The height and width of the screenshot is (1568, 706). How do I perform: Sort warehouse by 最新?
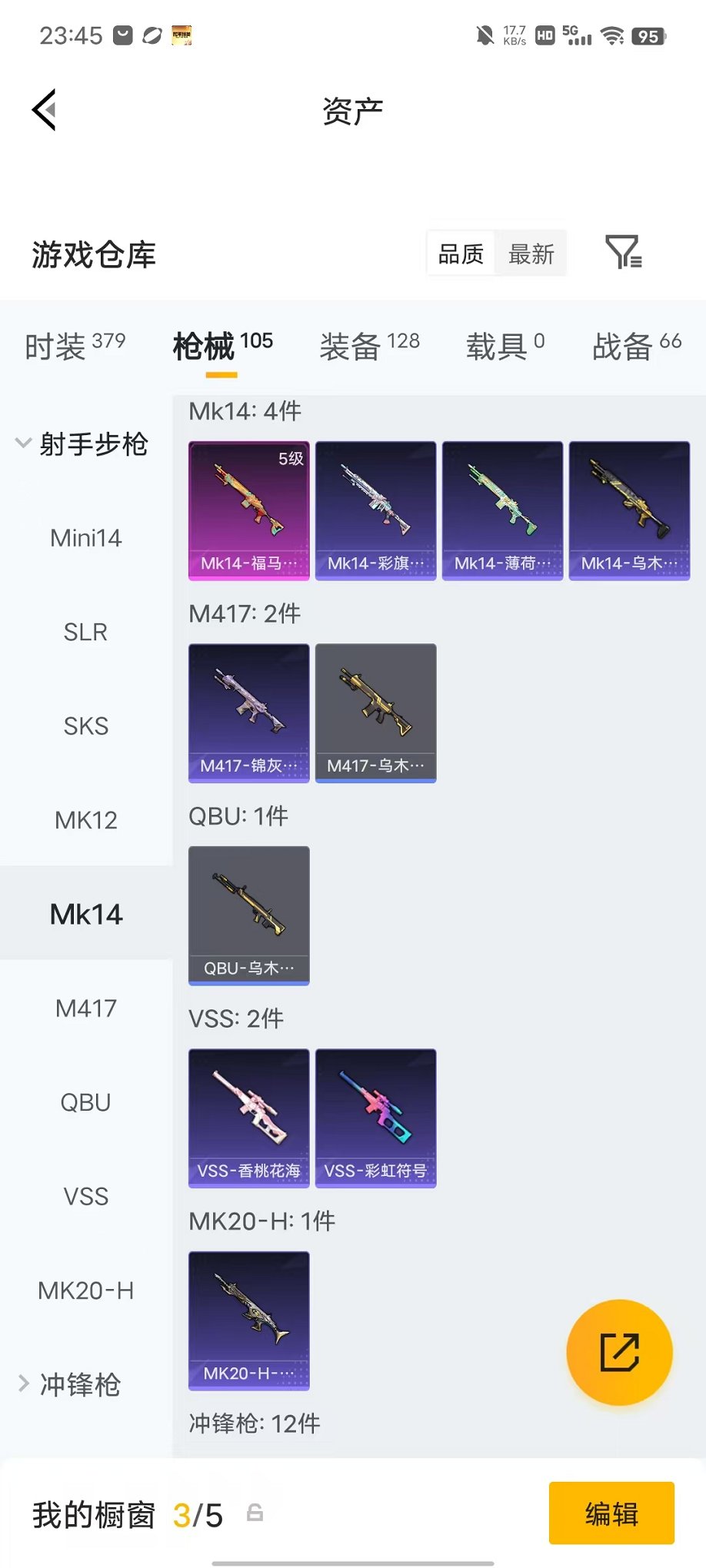pyautogui.click(x=531, y=254)
